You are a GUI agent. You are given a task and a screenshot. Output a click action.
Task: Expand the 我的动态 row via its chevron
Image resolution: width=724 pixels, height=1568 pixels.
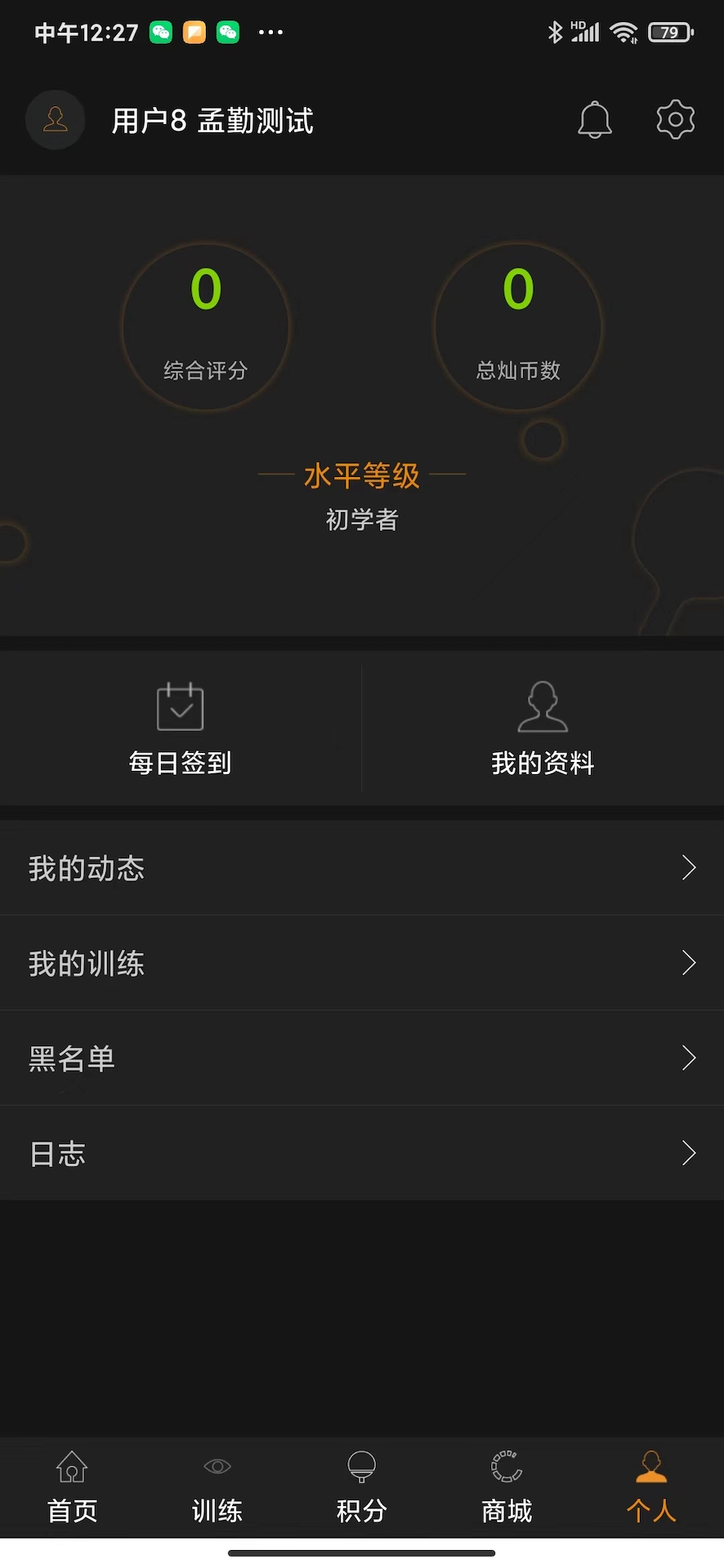pyautogui.click(x=689, y=867)
